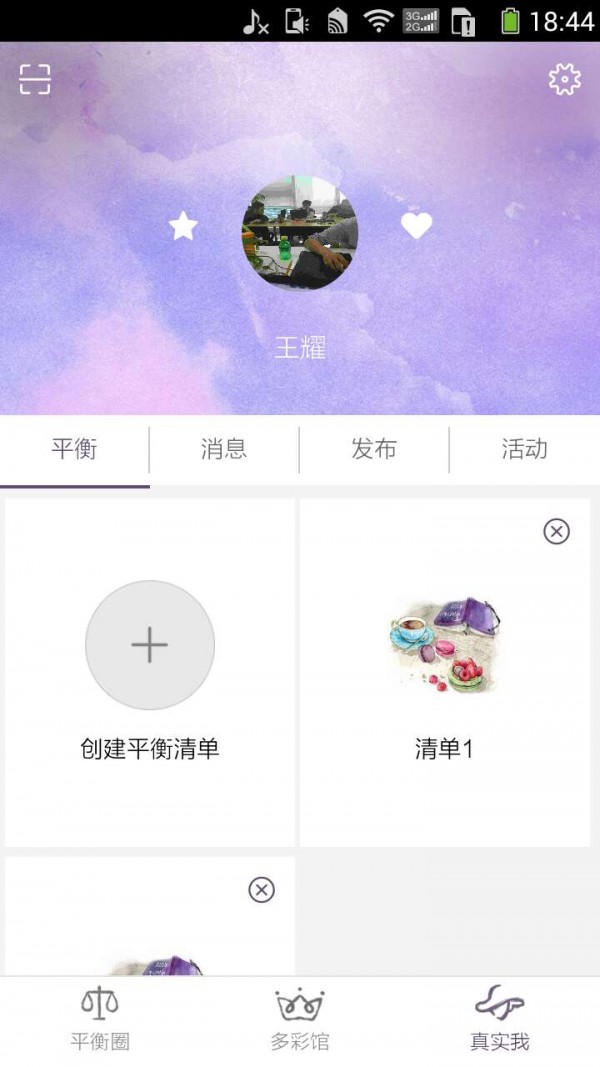Tap the plus to 创建平衡清单
The image size is (600, 1067).
click(150, 645)
